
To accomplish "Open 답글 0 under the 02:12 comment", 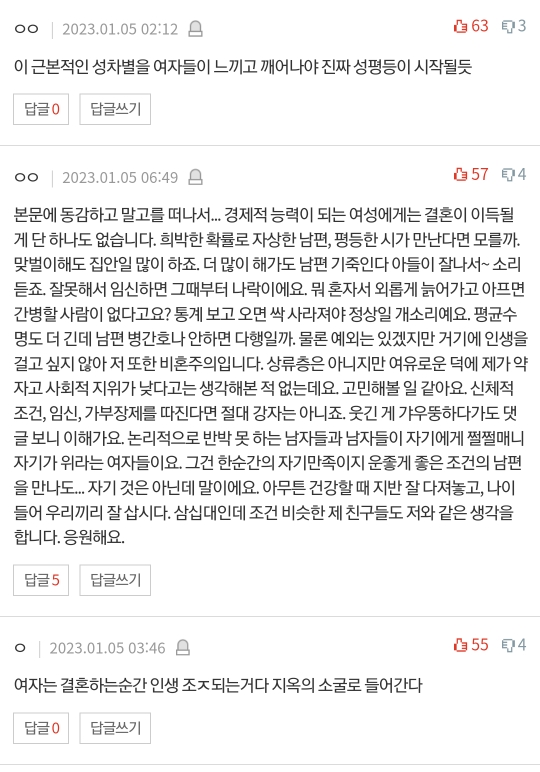I will [41, 109].
